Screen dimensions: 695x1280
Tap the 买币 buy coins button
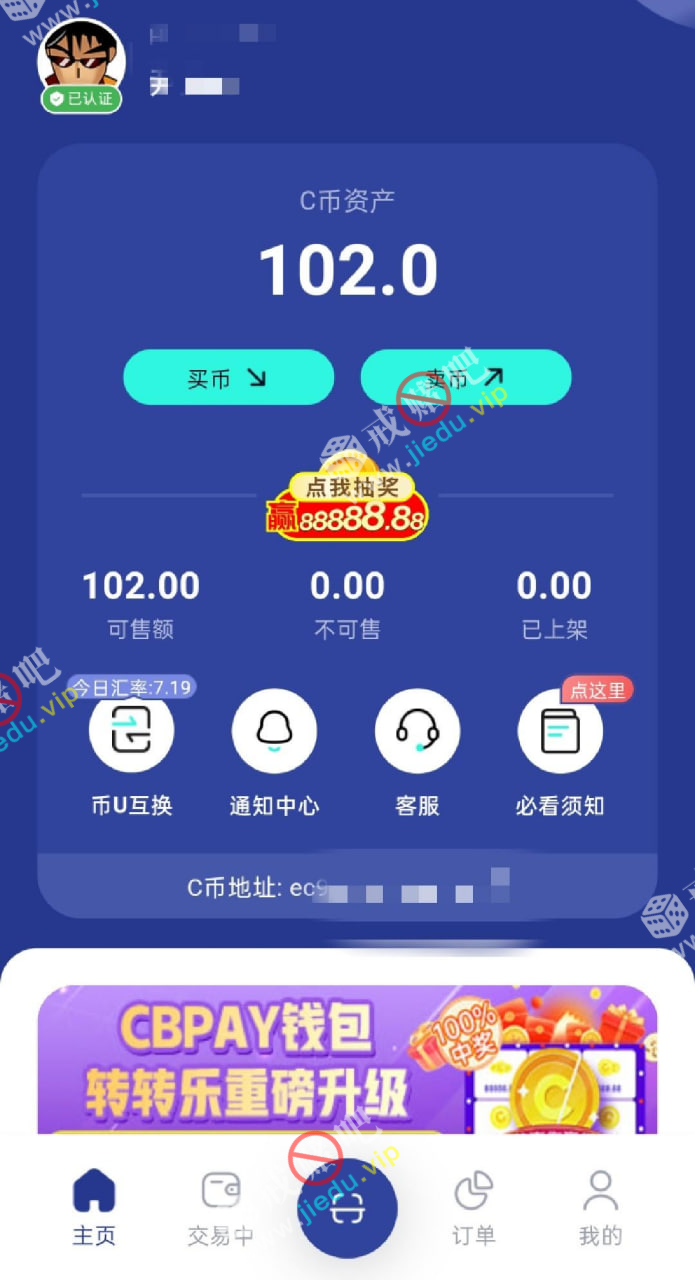(x=228, y=378)
